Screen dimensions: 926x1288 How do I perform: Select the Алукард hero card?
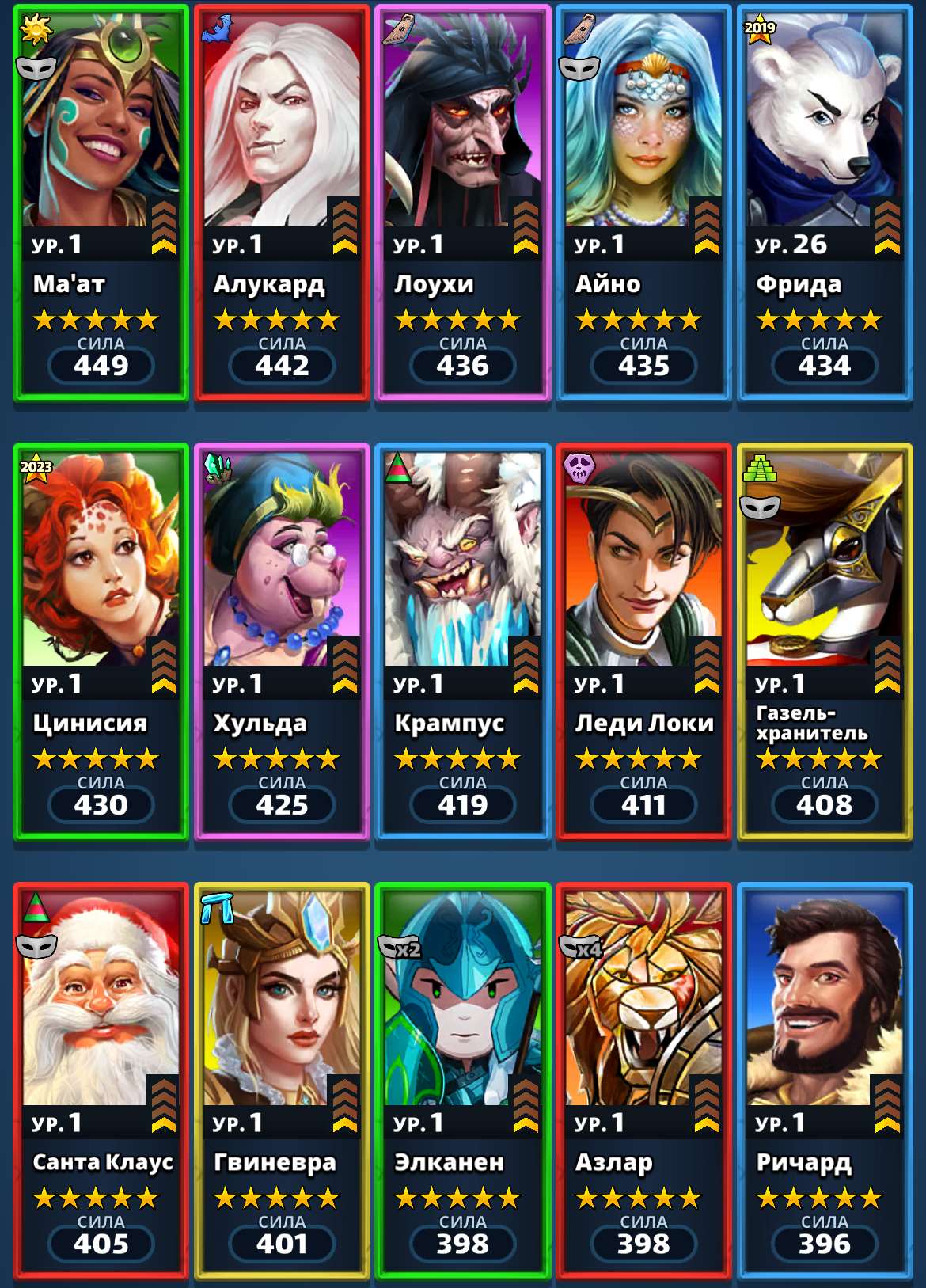(282, 203)
